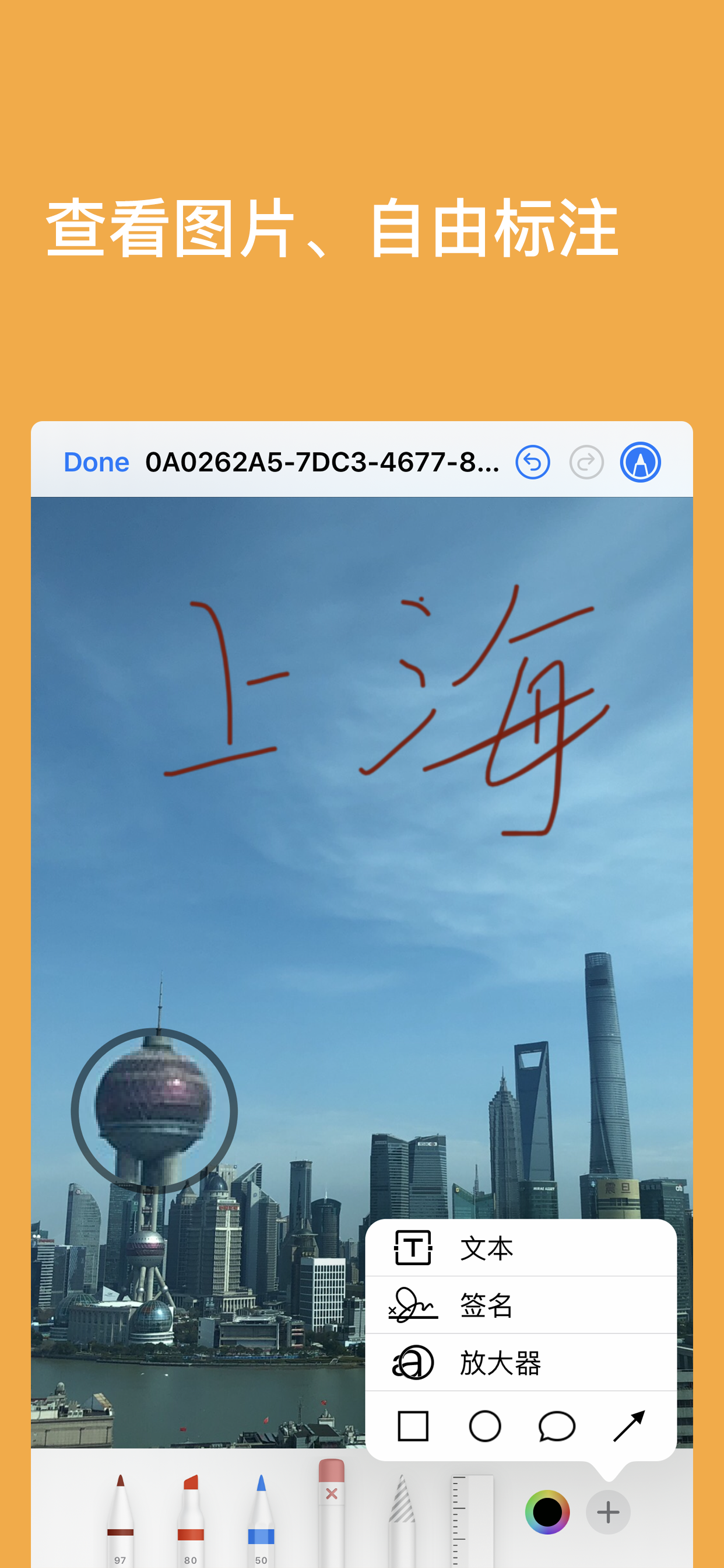The height and width of the screenshot is (1568, 724).
Task: Tap the Undo icon
Action: coord(532,463)
